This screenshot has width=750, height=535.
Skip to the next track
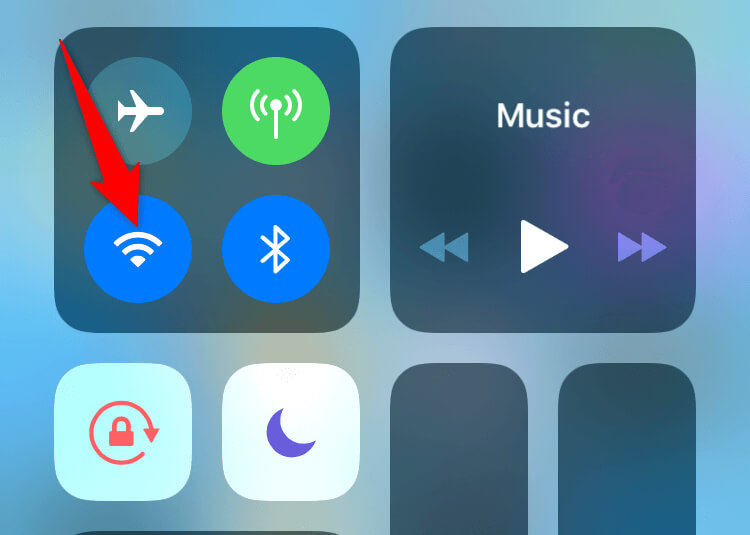641,247
